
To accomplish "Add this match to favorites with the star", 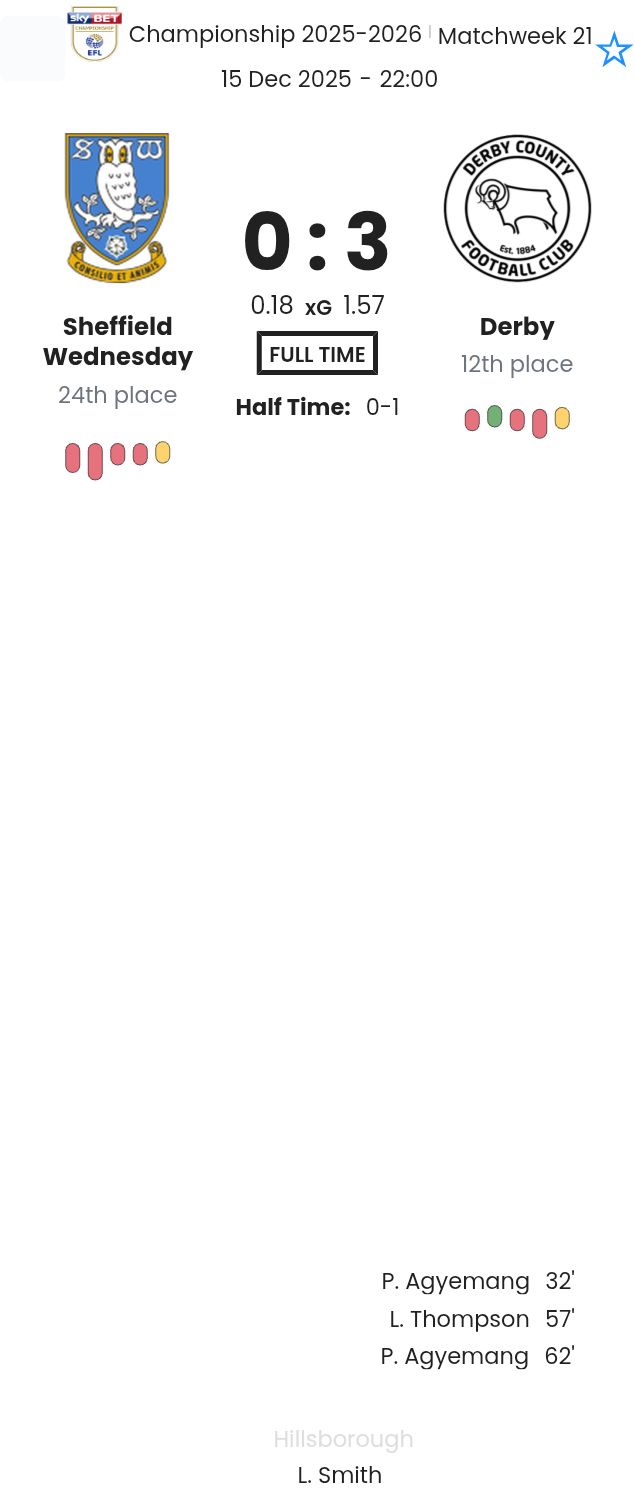I will pos(613,50).
